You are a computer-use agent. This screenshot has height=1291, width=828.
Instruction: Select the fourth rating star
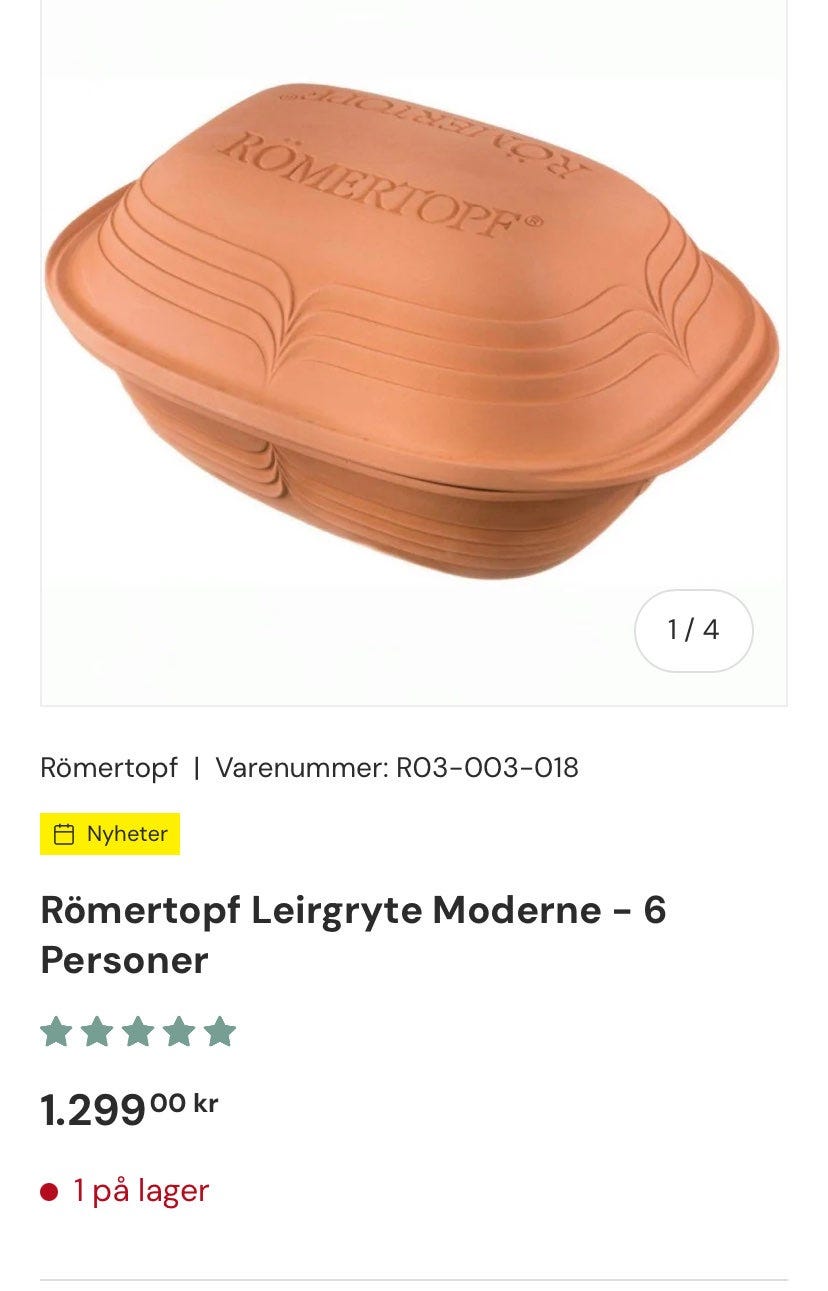tap(179, 1031)
